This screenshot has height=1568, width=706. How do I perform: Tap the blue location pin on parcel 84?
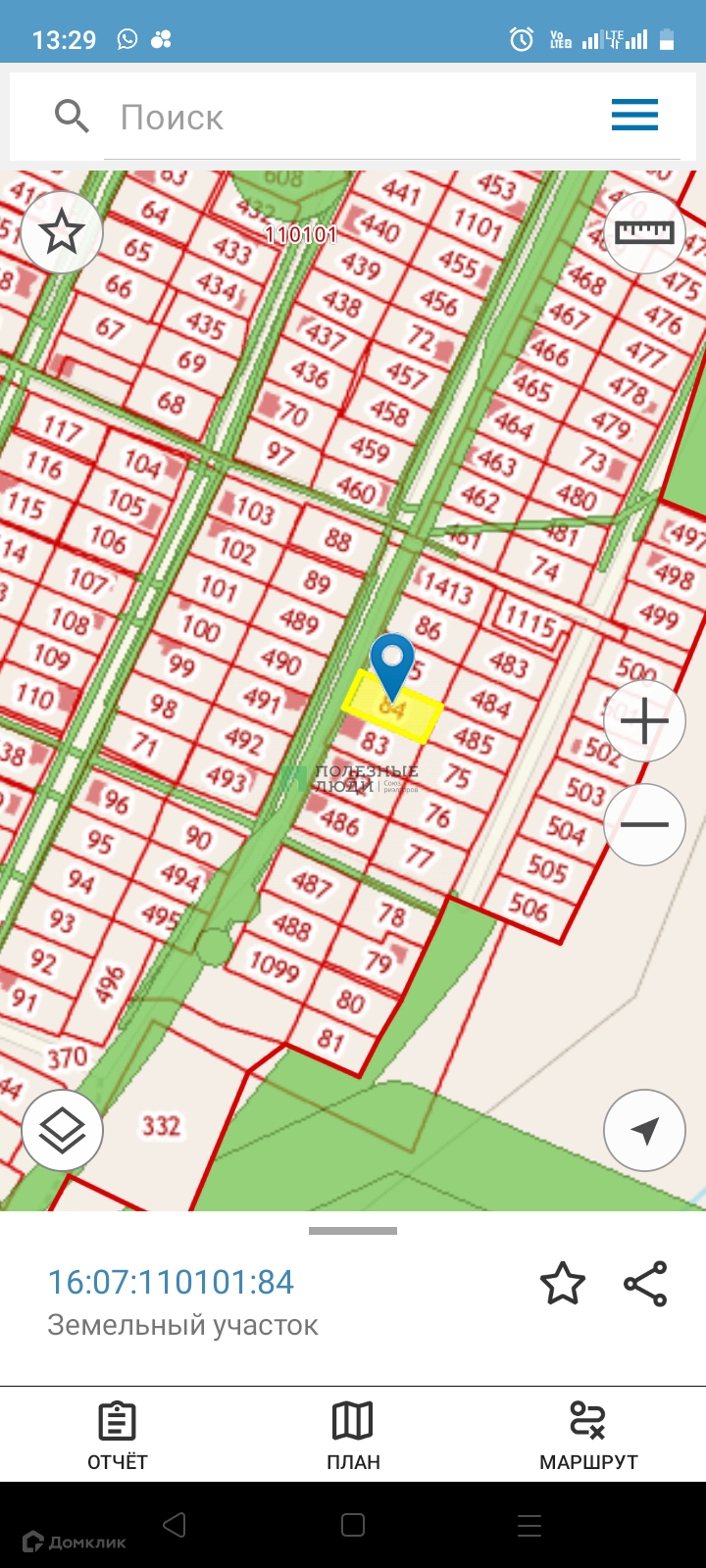point(392,661)
